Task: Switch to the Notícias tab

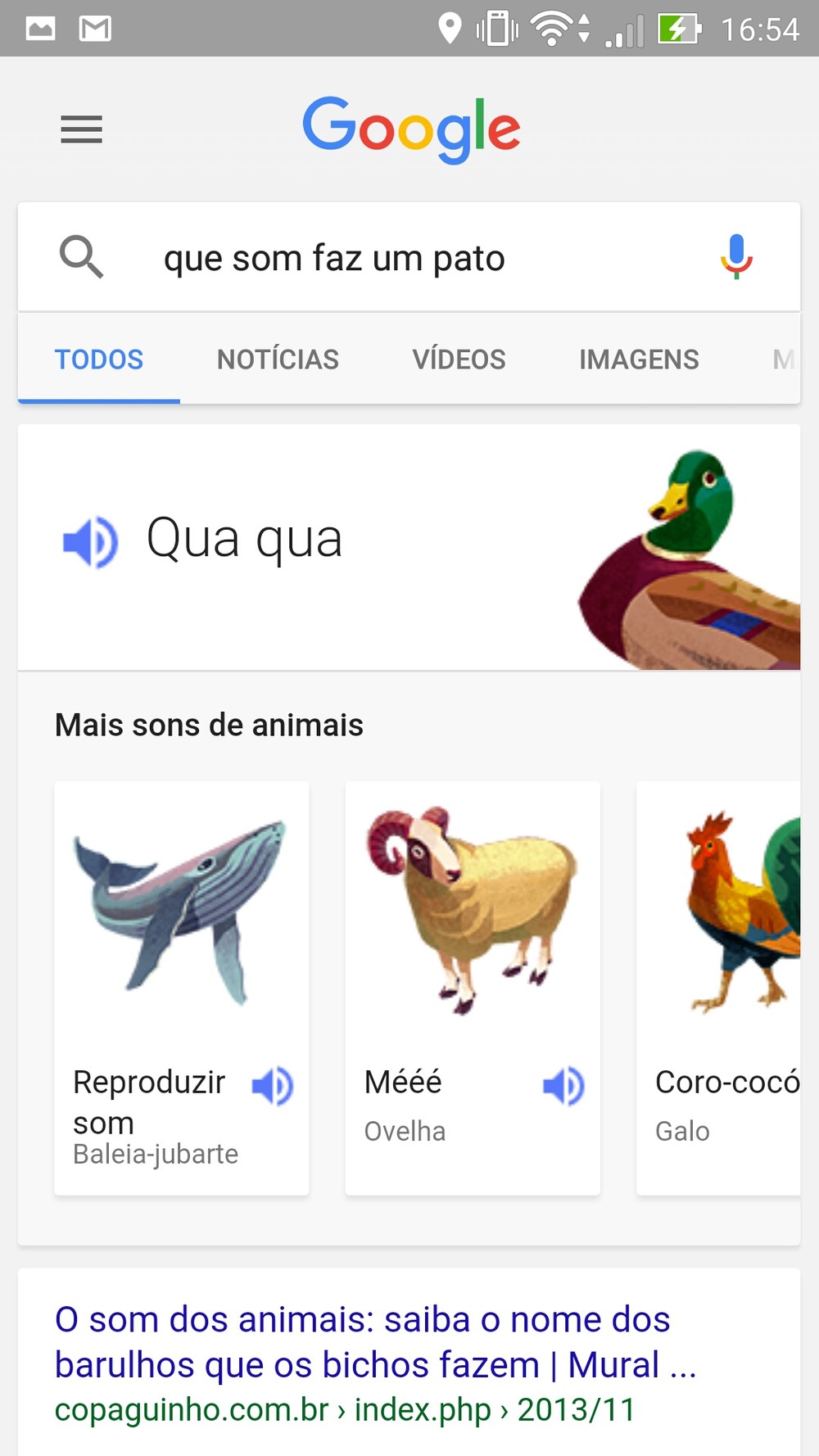Action: point(278,359)
